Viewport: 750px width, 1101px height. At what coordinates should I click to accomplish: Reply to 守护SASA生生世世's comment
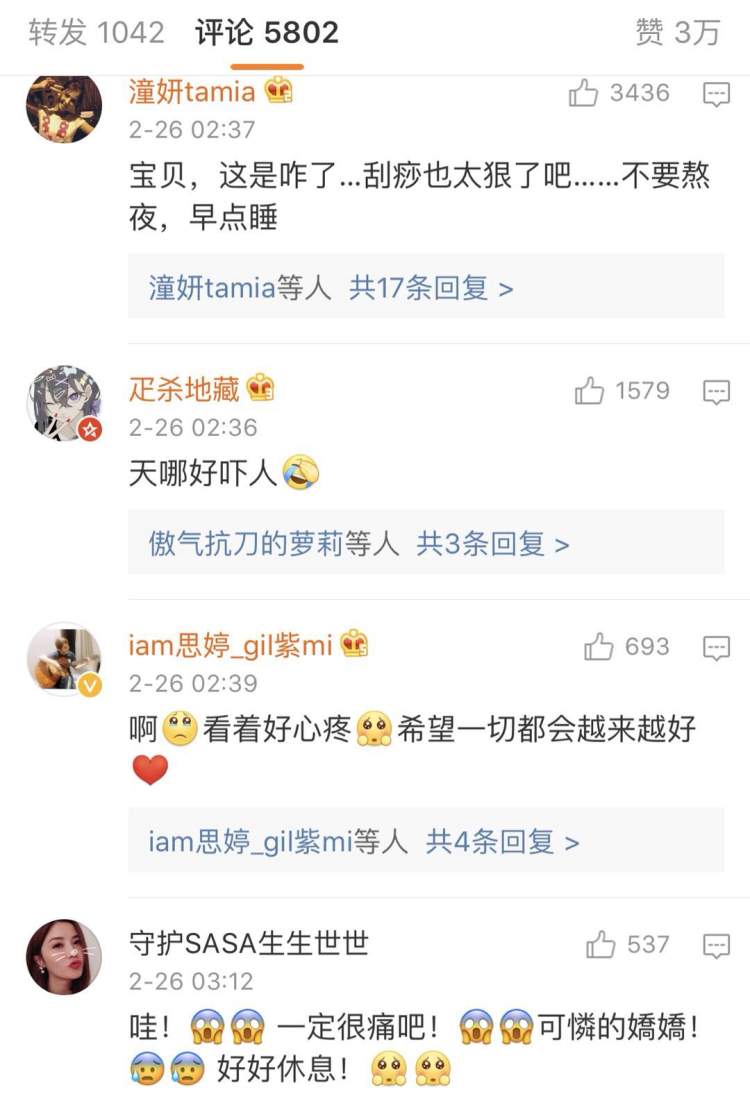pyautogui.click(x=716, y=945)
